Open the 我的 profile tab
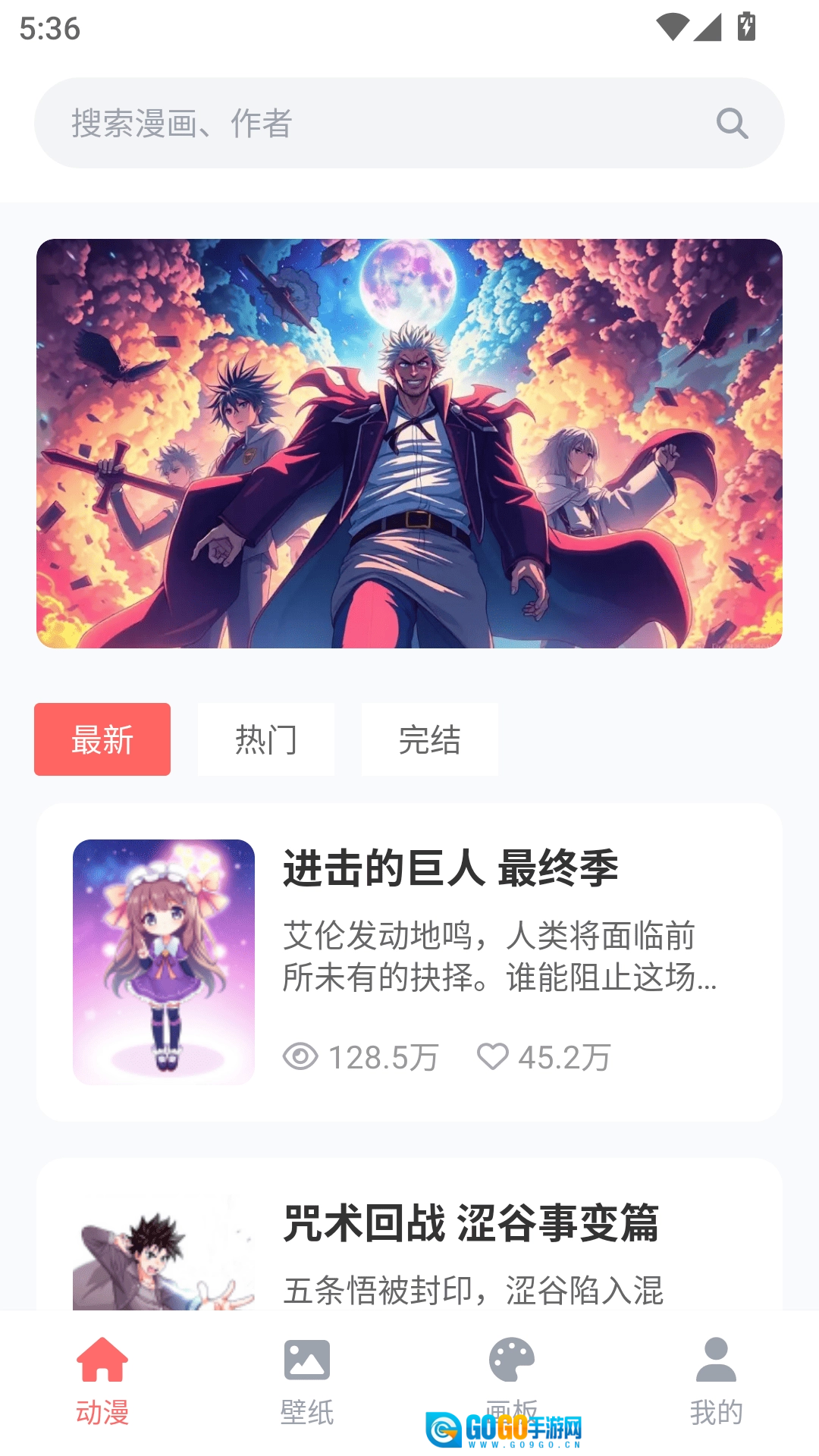819x1456 pixels. coord(717,1381)
